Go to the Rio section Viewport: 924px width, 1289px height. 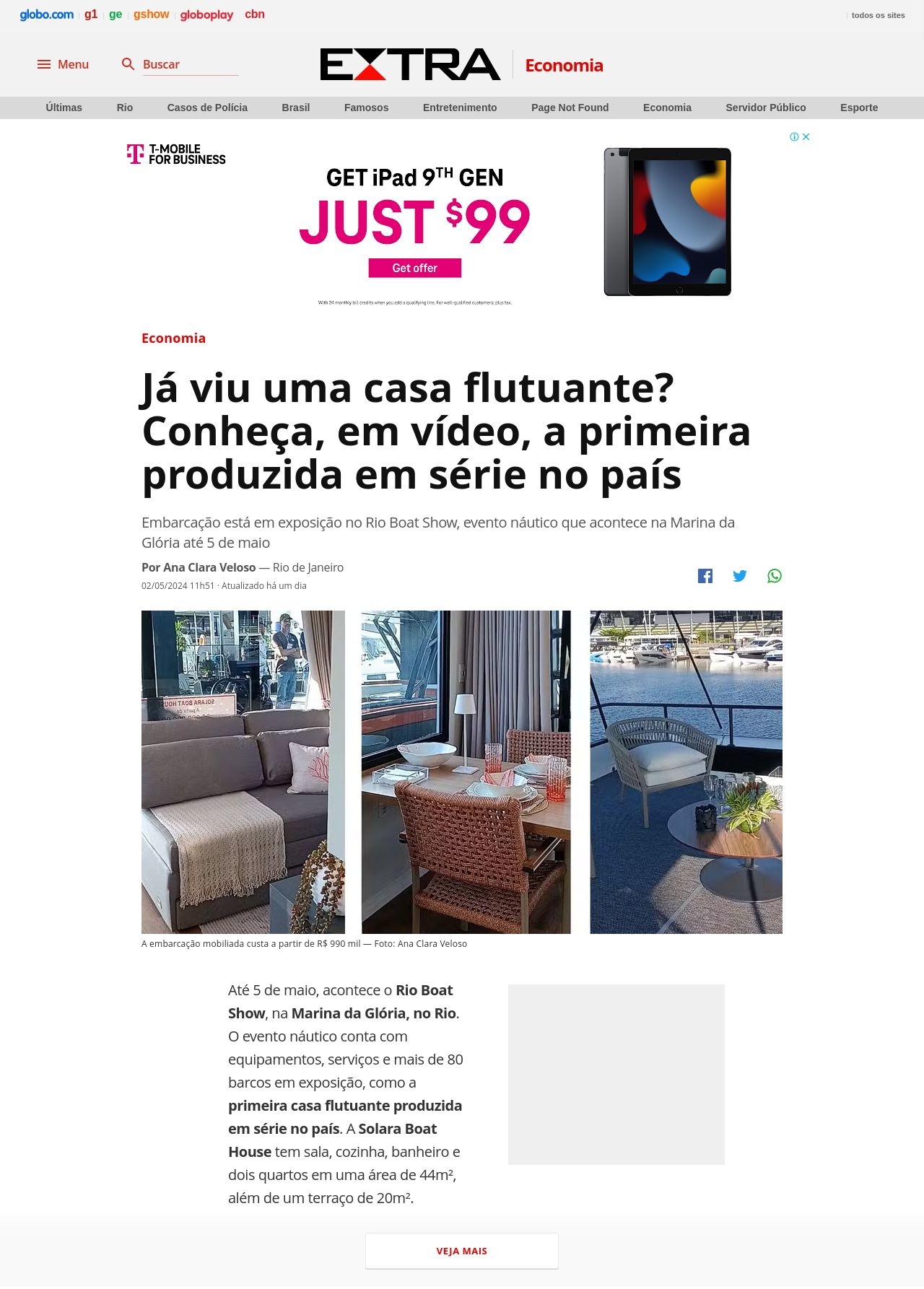point(125,108)
